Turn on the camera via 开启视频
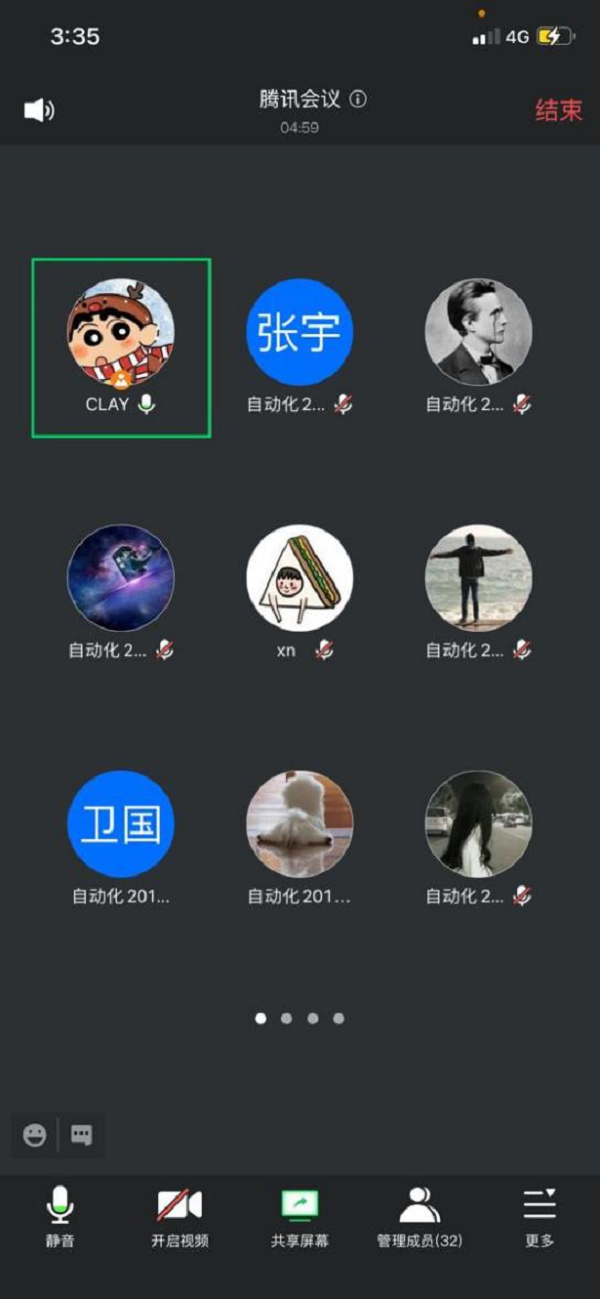 point(180,1215)
